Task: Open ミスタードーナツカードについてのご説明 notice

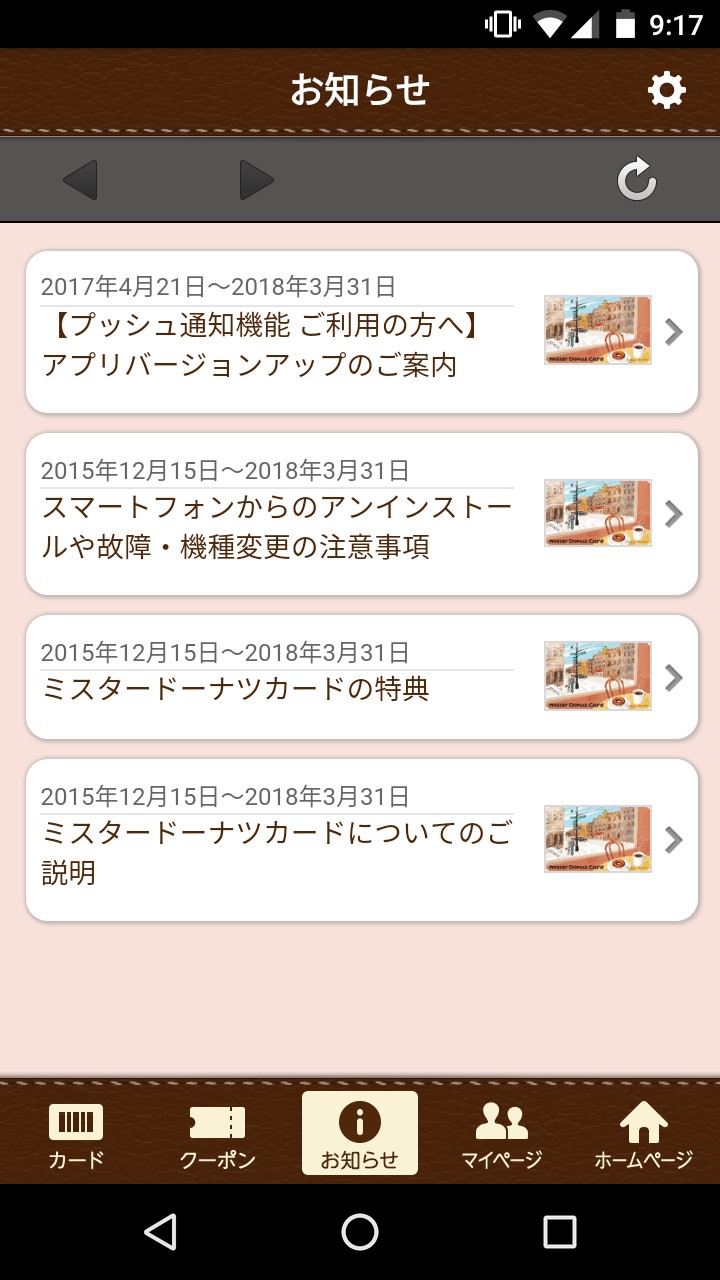Action: point(361,840)
